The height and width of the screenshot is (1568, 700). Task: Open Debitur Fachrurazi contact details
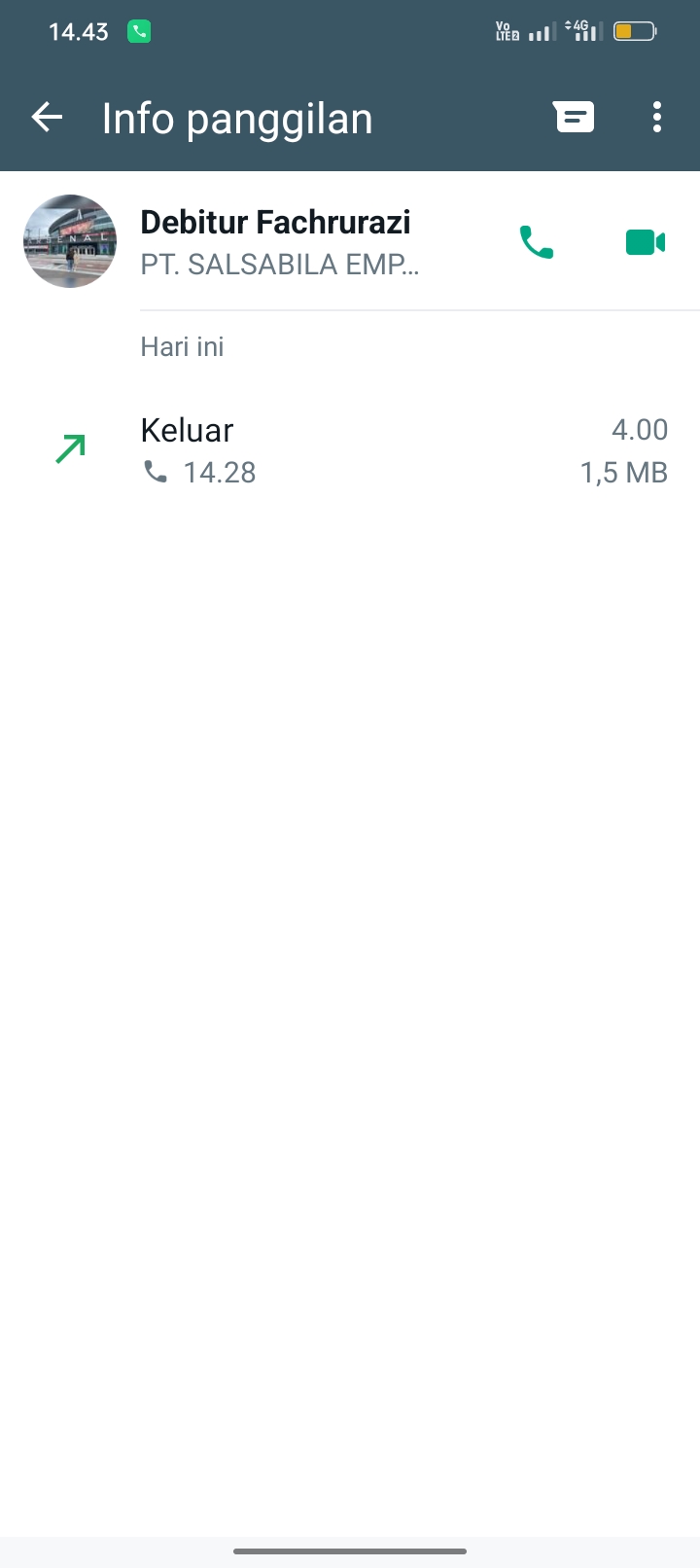click(x=276, y=241)
